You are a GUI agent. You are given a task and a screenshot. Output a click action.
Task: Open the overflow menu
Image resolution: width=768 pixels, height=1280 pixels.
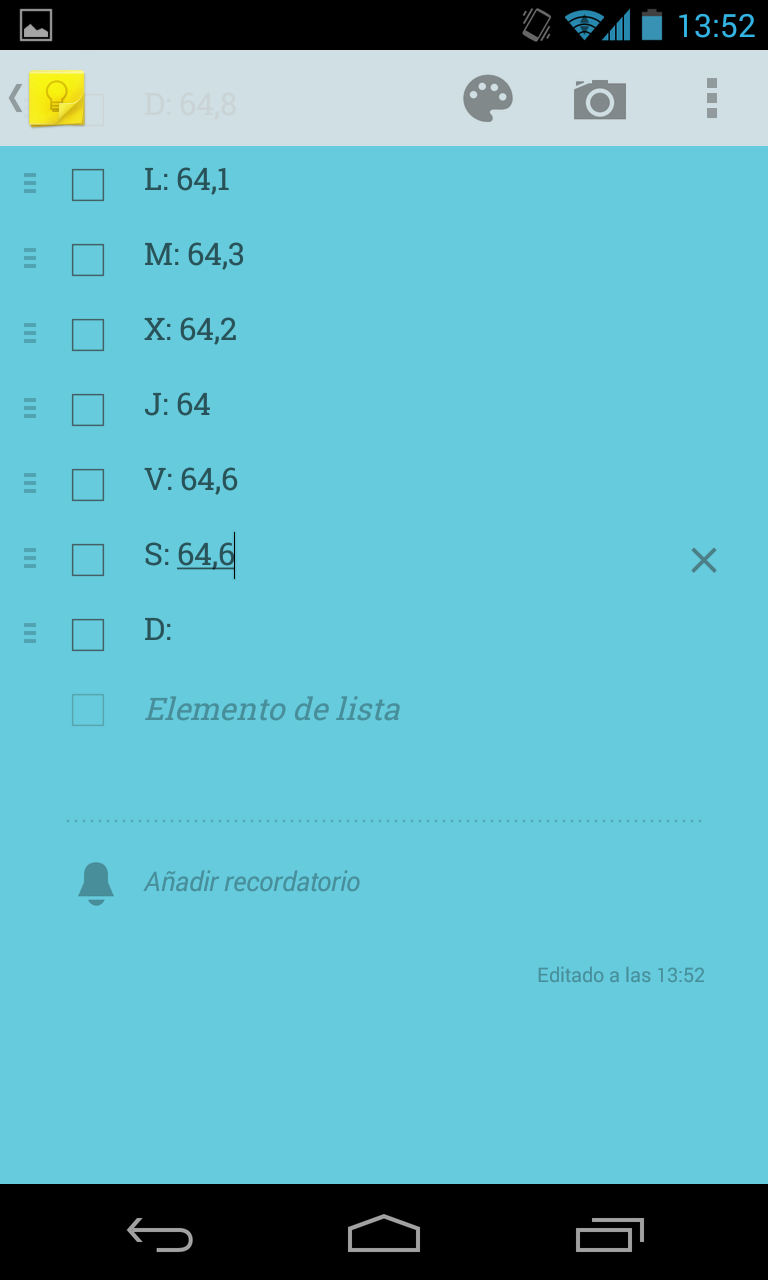pos(711,98)
